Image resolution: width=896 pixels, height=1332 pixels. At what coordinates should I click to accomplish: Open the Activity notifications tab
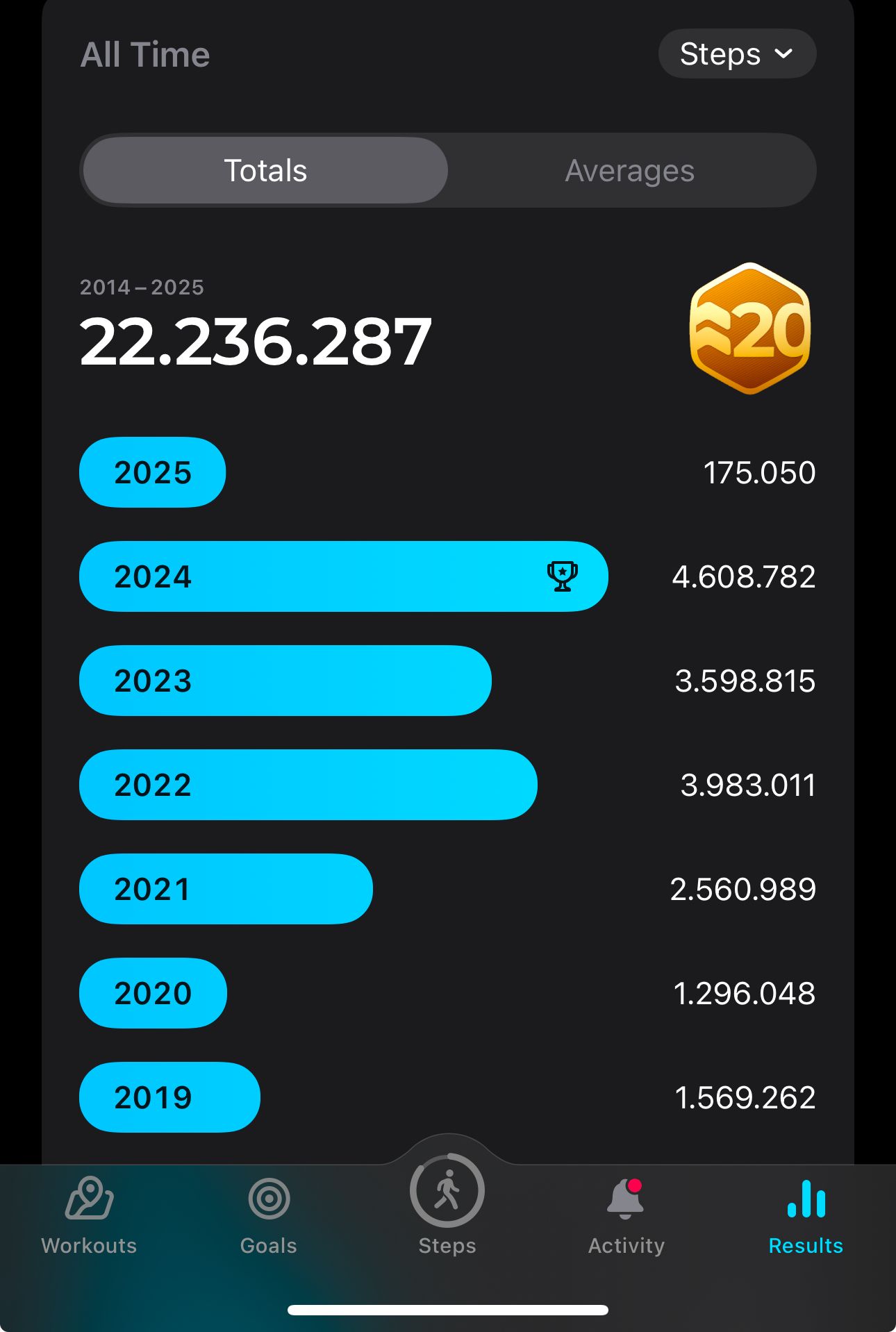click(626, 1215)
